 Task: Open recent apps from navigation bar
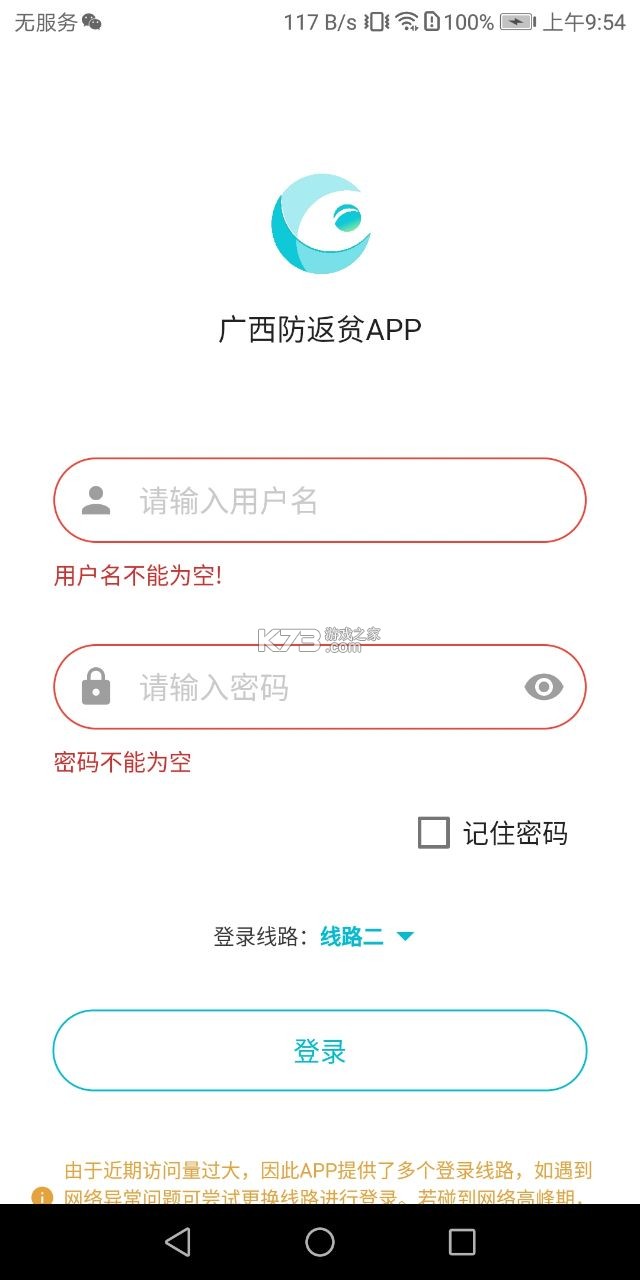tap(462, 1242)
